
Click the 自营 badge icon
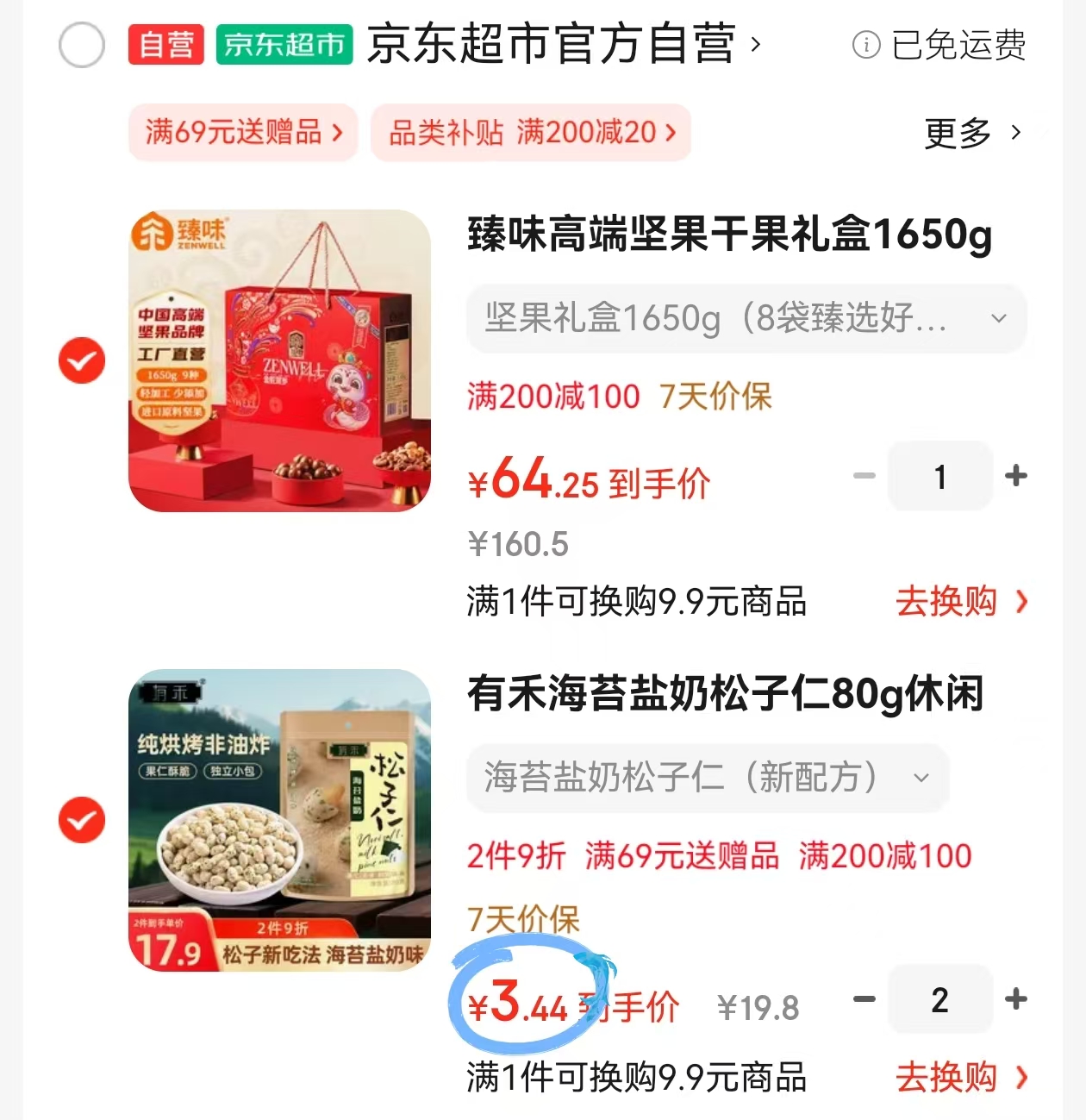click(165, 45)
